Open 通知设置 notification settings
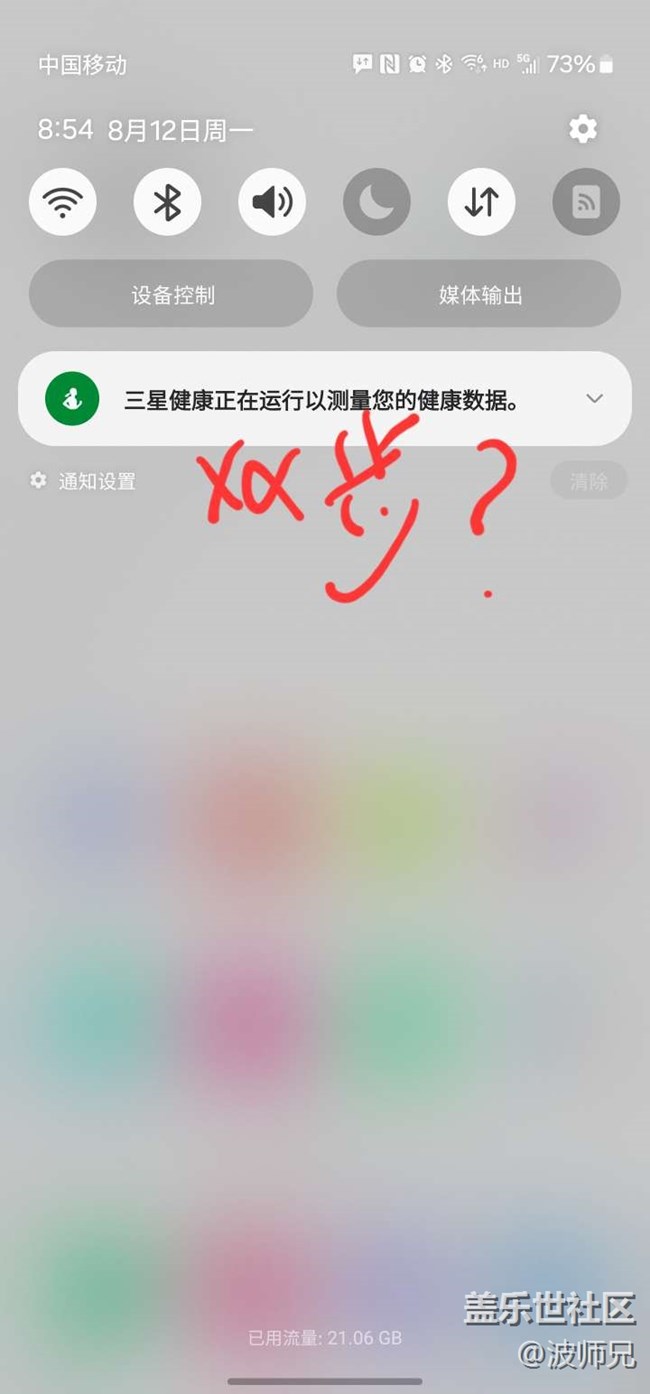This screenshot has height=1394, width=650. [84, 481]
